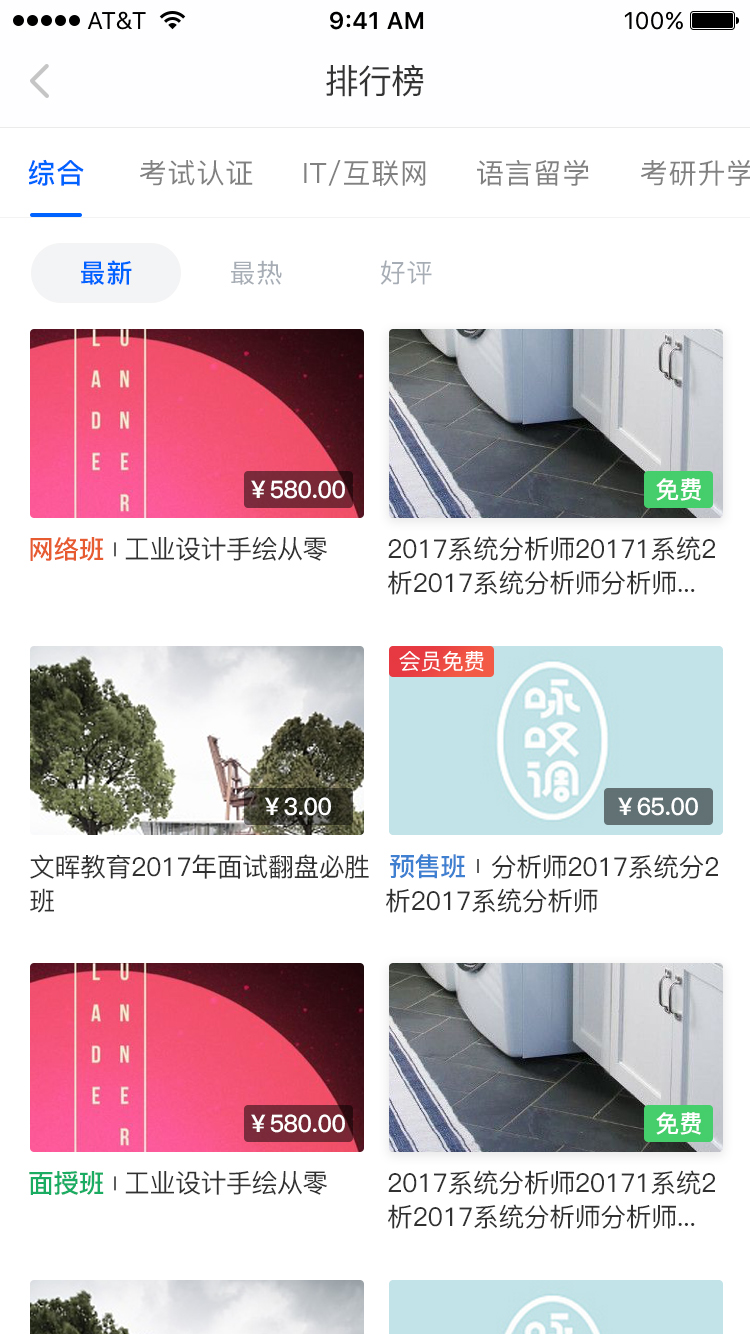Select the 综合 tab

56,173
